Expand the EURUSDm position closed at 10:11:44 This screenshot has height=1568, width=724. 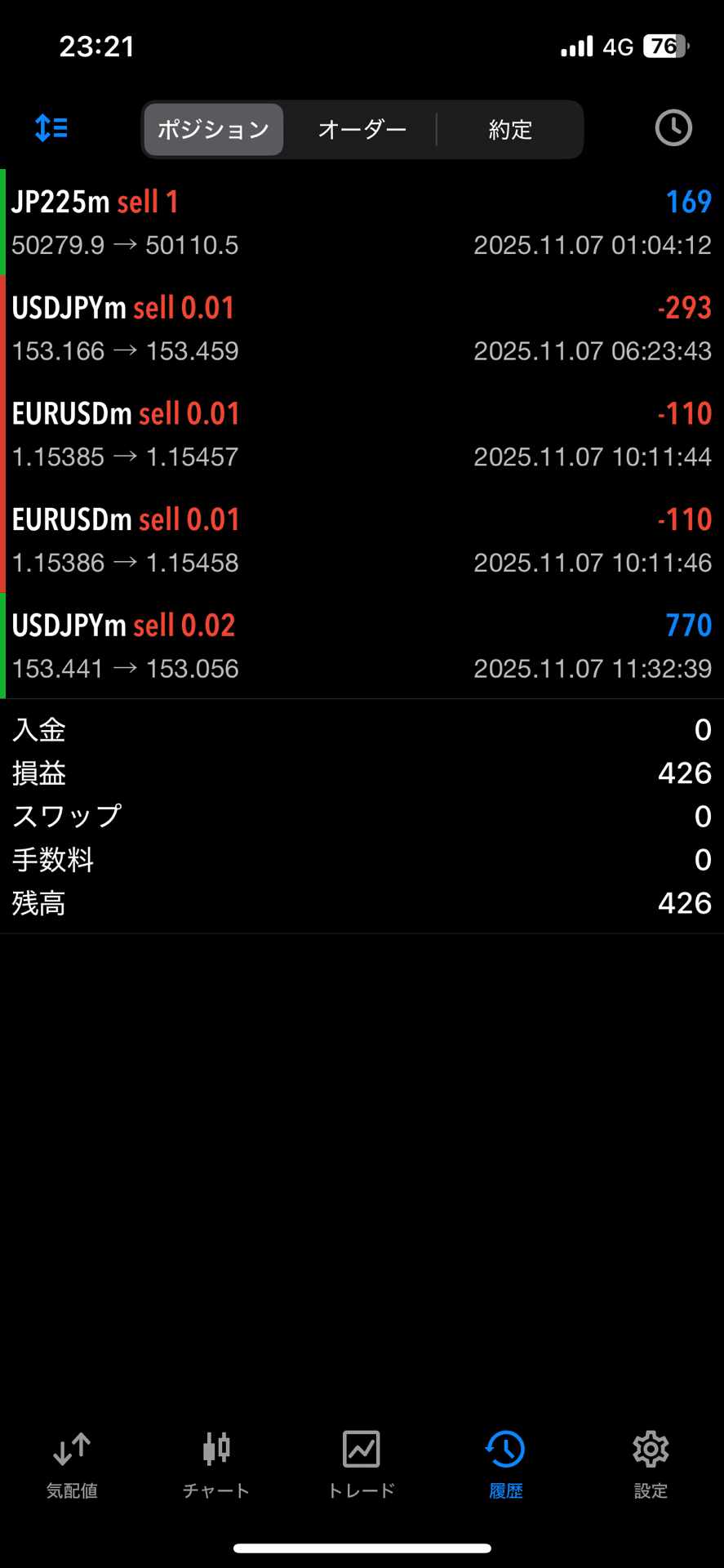[x=362, y=434]
